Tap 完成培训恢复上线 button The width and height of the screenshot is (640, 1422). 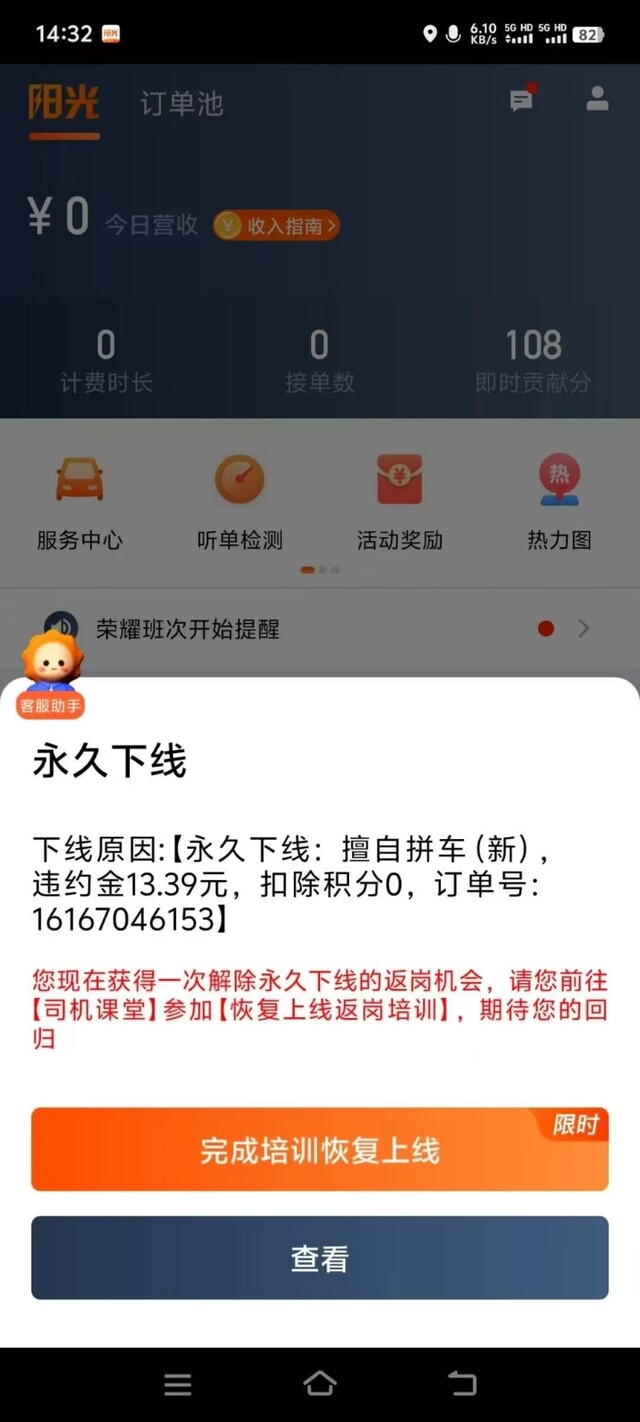coord(320,1149)
